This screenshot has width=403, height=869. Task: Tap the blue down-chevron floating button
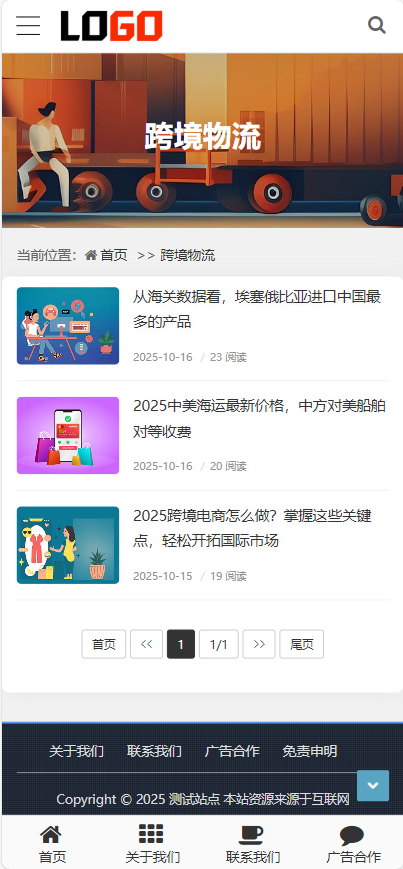pyautogui.click(x=373, y=785)
